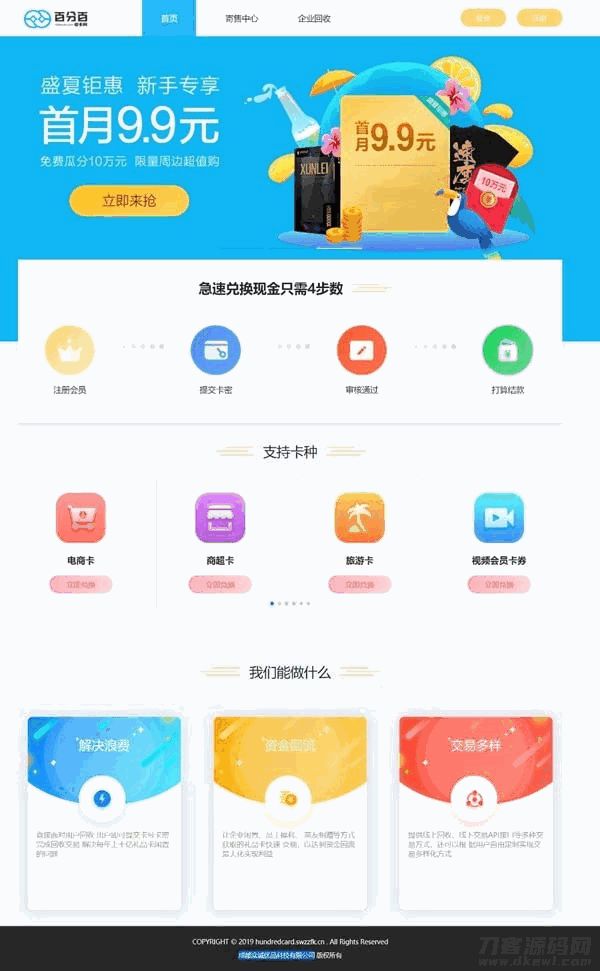Tap the first yellow button in header
The height and width of the screenshot is (971, 600).
click(483, 18)
